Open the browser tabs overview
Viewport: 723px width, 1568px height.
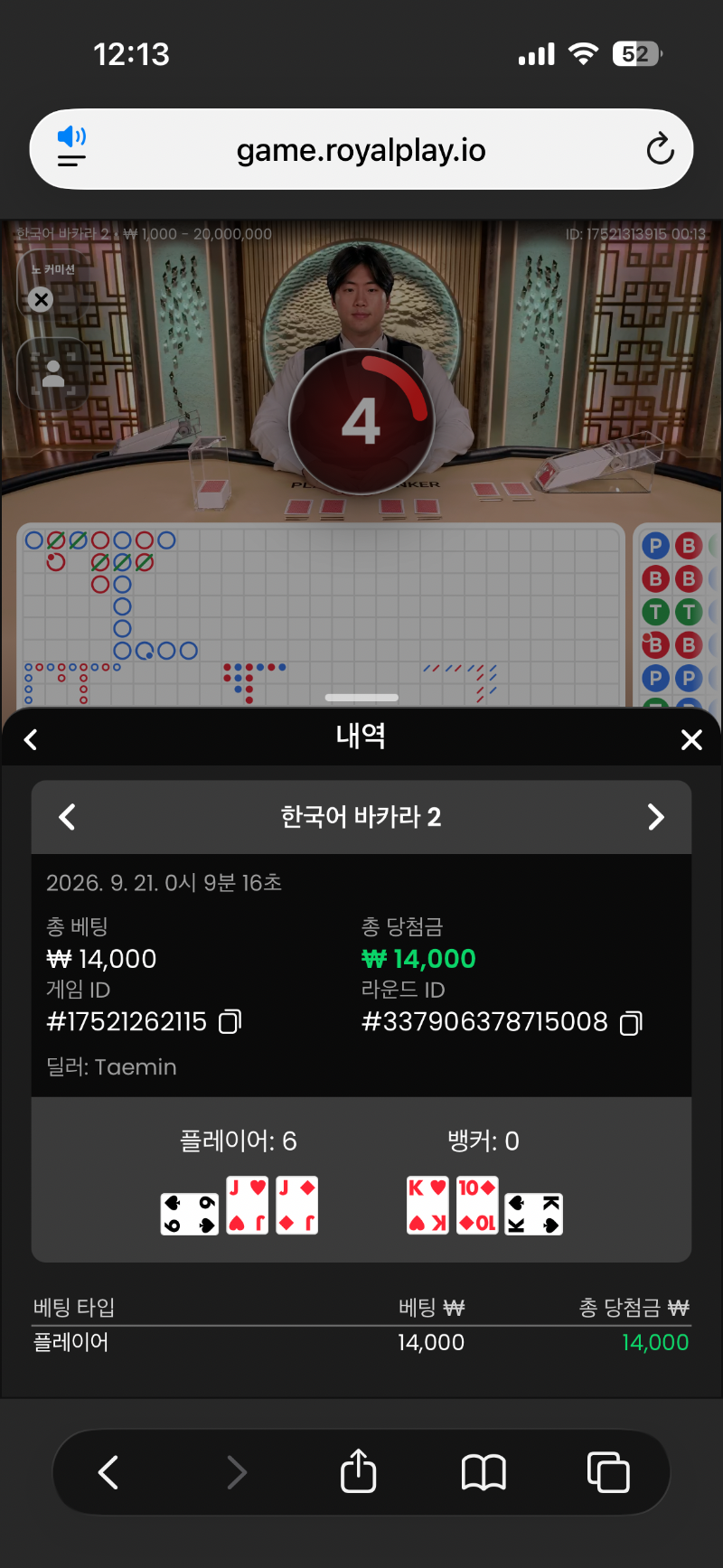pos(608,1472)
